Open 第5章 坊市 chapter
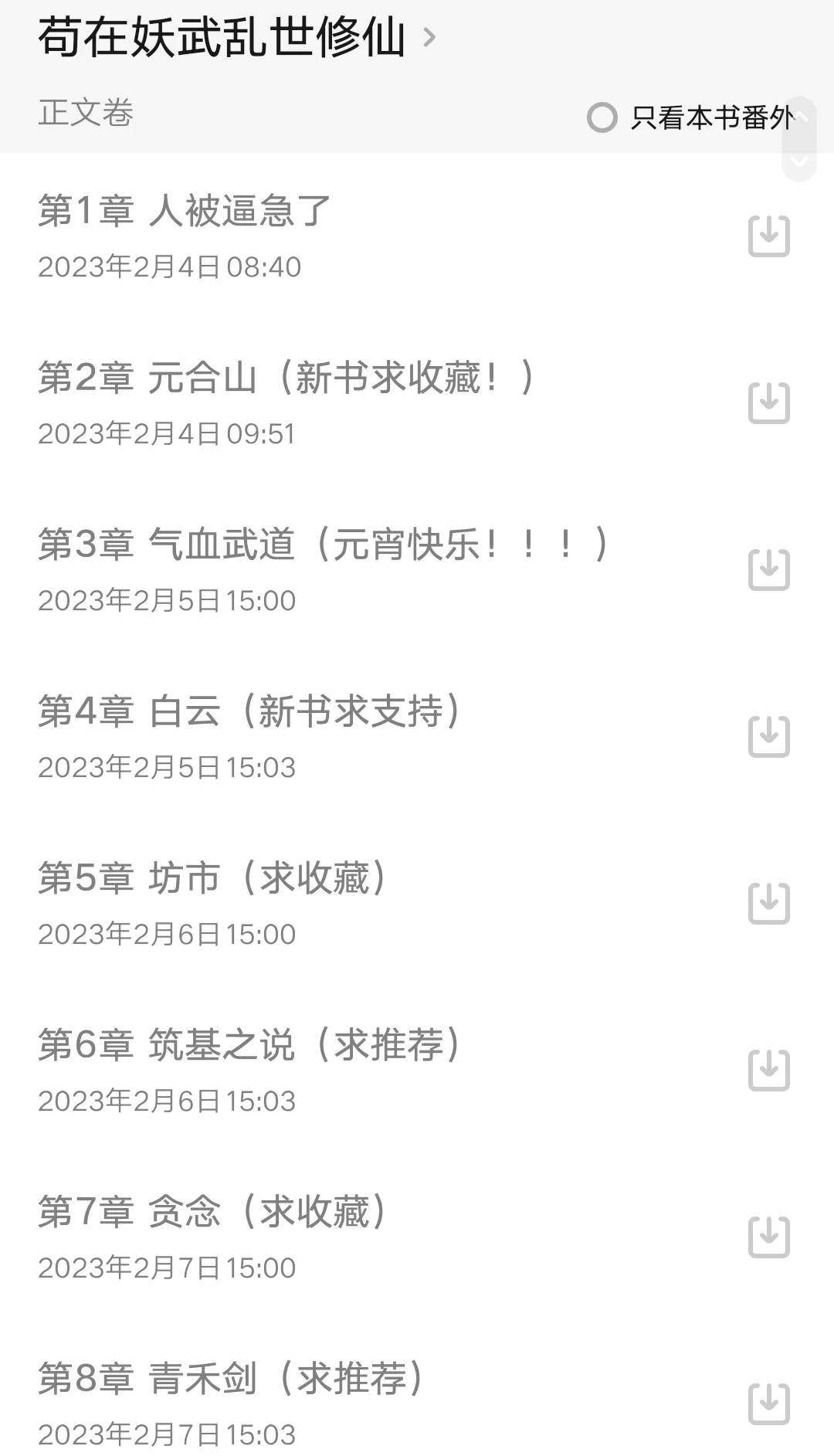This screenshot has width=834, height=1456. coord(212,878)
